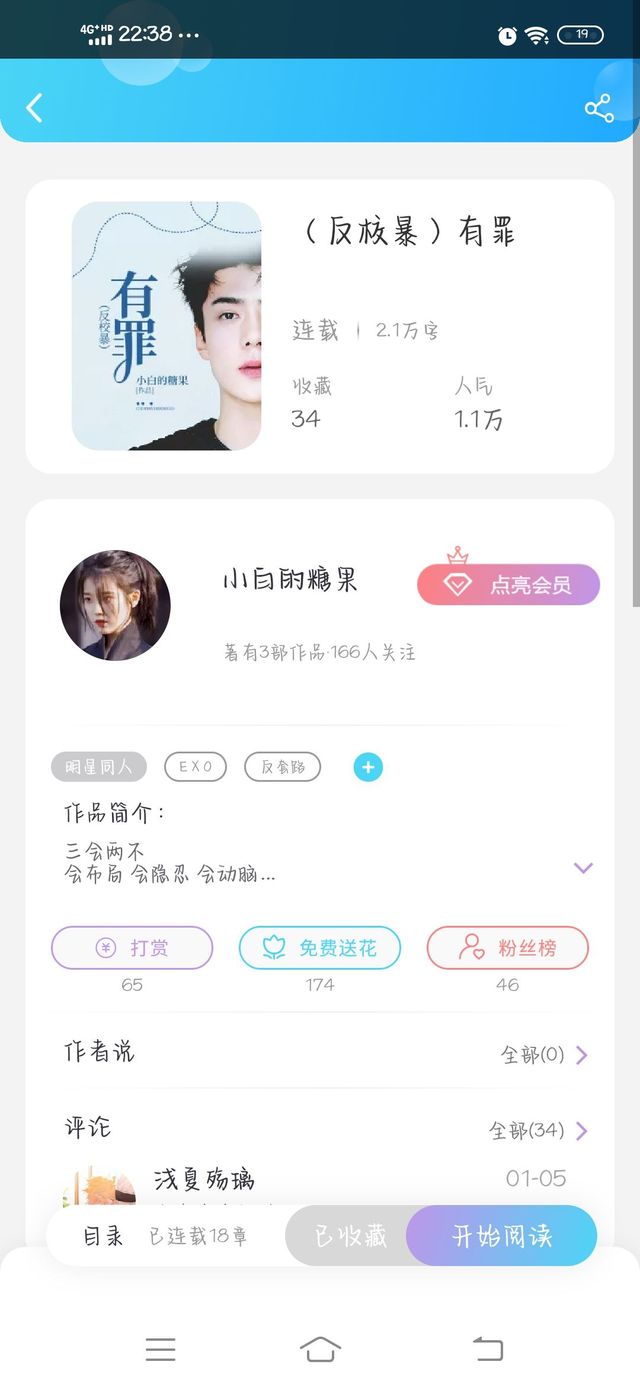View all 作者说 entries
This screenshot has width=640, height=1387.
[x=544, y=1055]
